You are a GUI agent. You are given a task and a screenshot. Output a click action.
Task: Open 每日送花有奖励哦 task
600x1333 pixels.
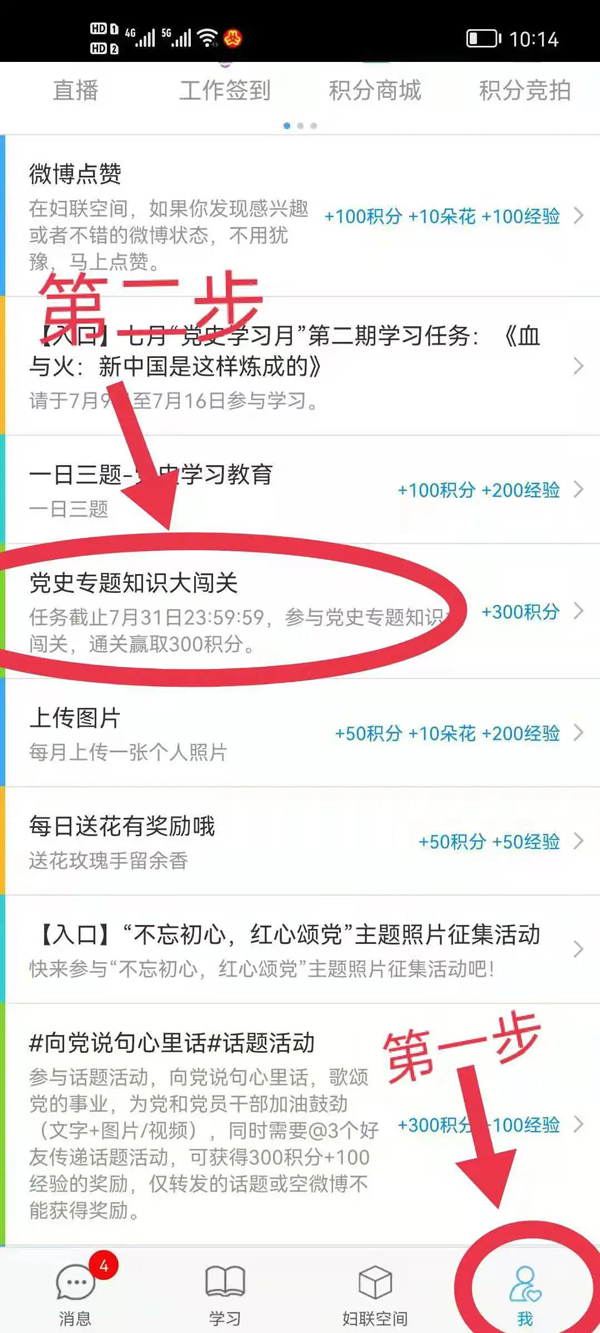[x=300, y=841]
